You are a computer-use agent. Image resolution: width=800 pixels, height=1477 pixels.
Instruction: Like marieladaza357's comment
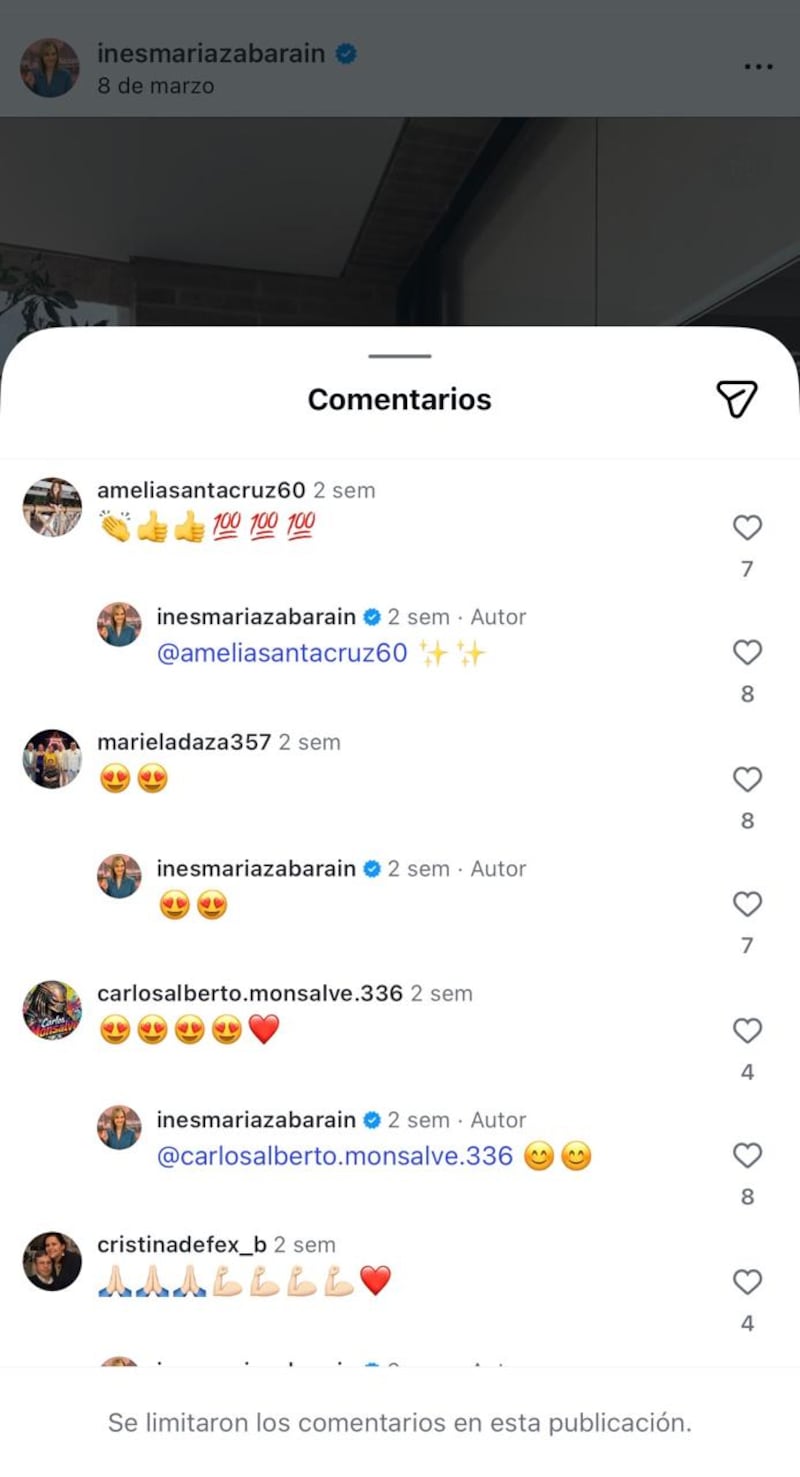tap(747, 779)
